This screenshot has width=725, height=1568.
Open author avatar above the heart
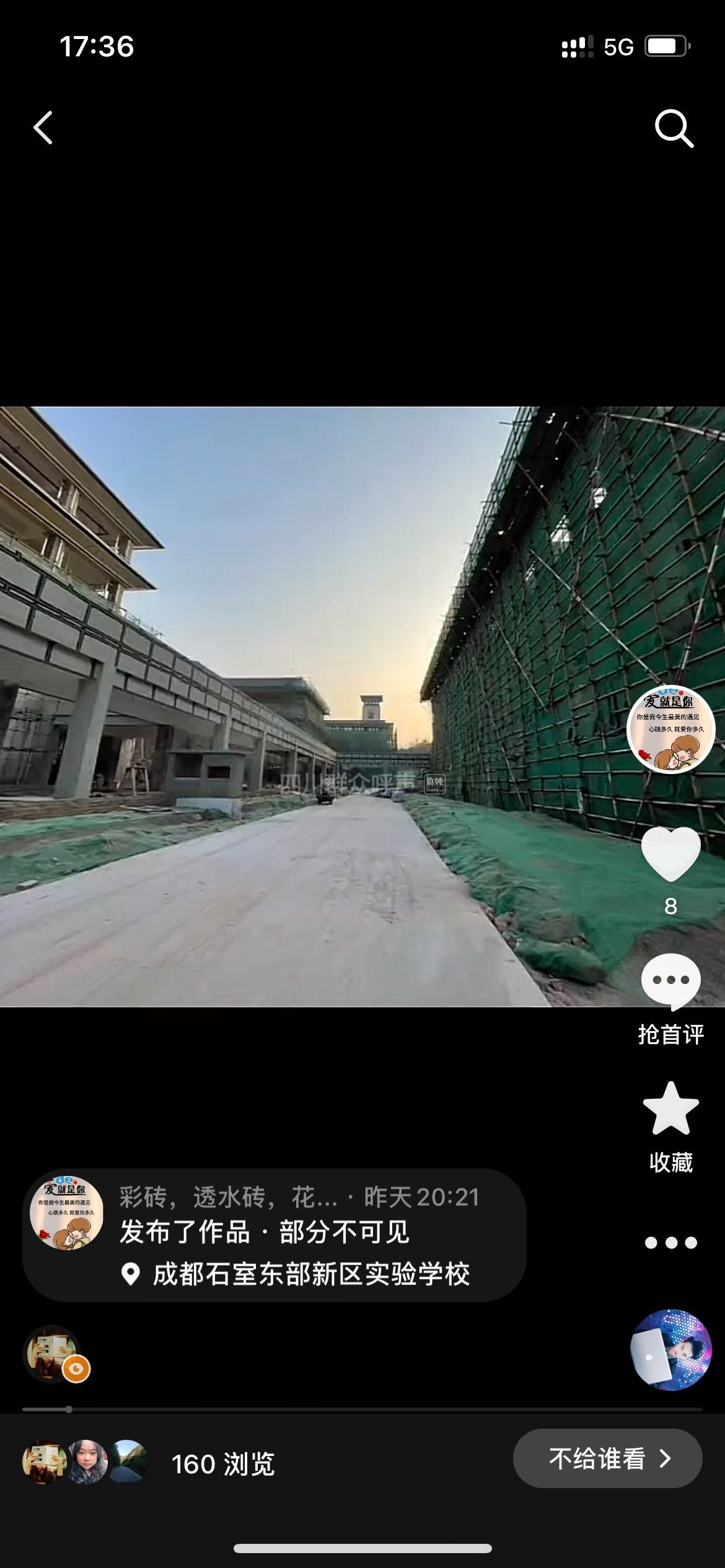[x=670, y=730]
